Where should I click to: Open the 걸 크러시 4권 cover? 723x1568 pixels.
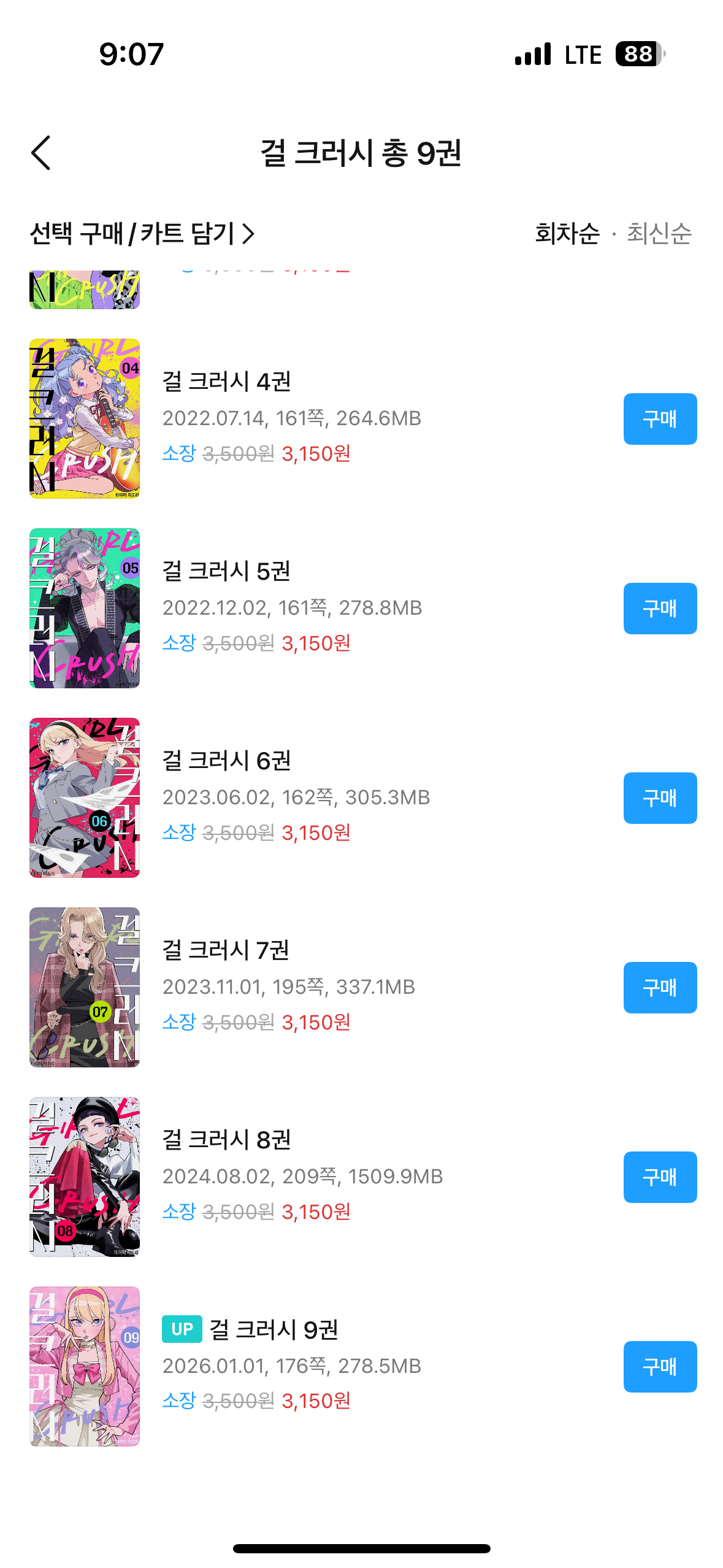tap(85, 418)
